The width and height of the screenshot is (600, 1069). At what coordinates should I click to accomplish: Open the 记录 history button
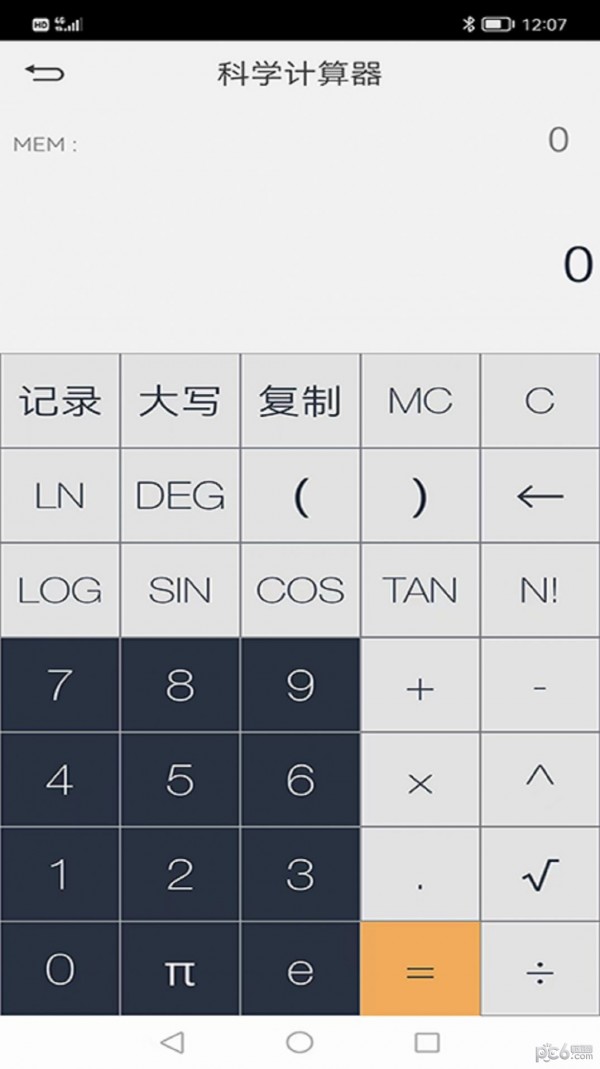pos(60,401)
